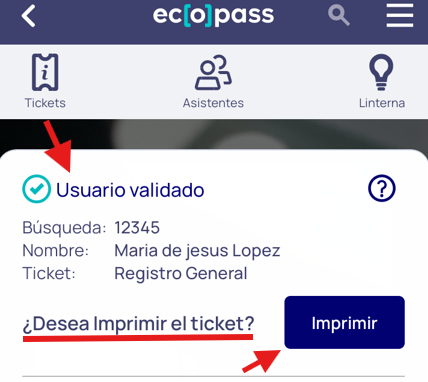428x382 pixels.
Task: Turn on the Linterna flashlight
Action: pyautogui.click(x=382, y=81)
